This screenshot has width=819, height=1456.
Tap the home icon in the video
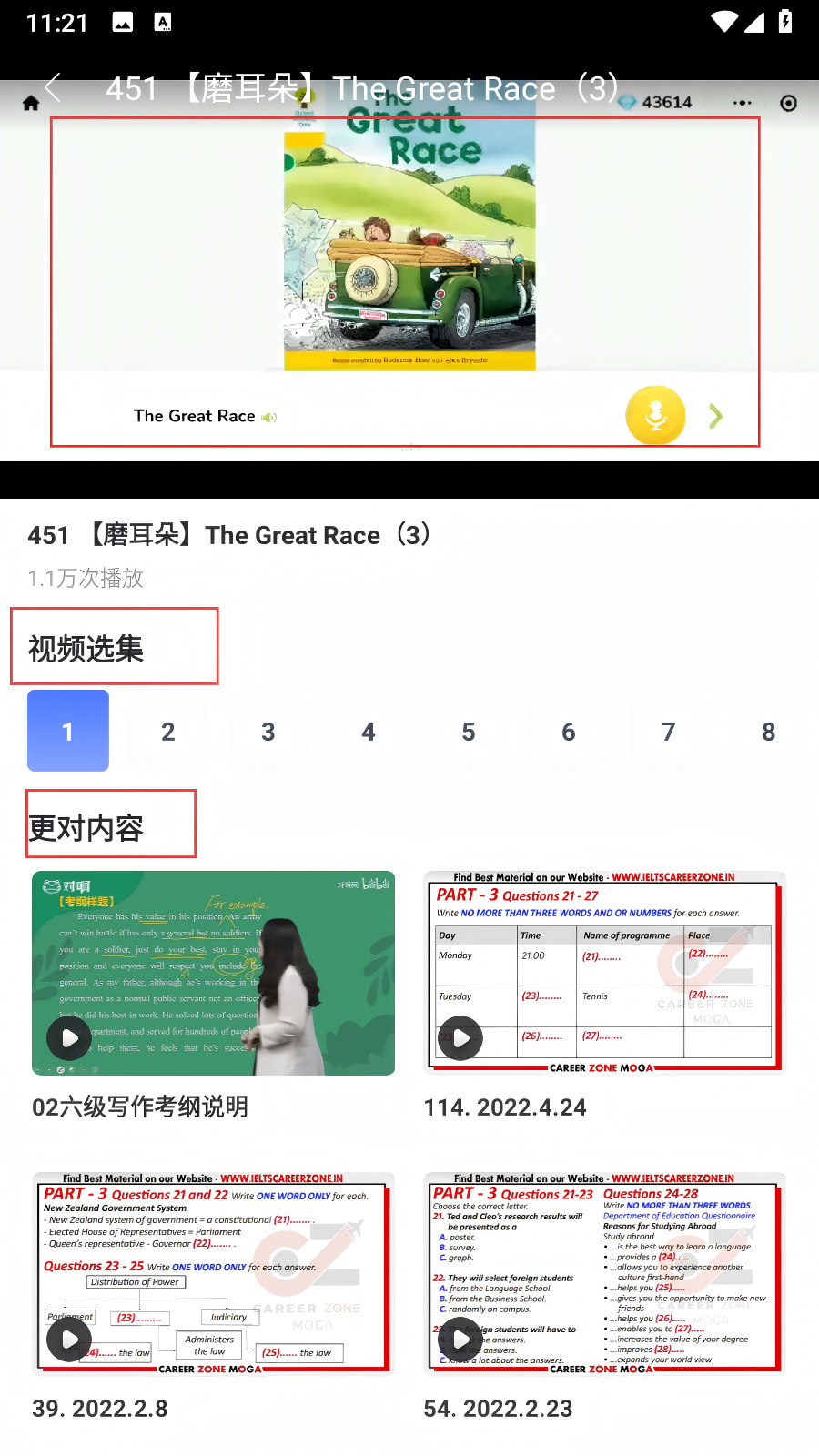[x=31, y=104]
